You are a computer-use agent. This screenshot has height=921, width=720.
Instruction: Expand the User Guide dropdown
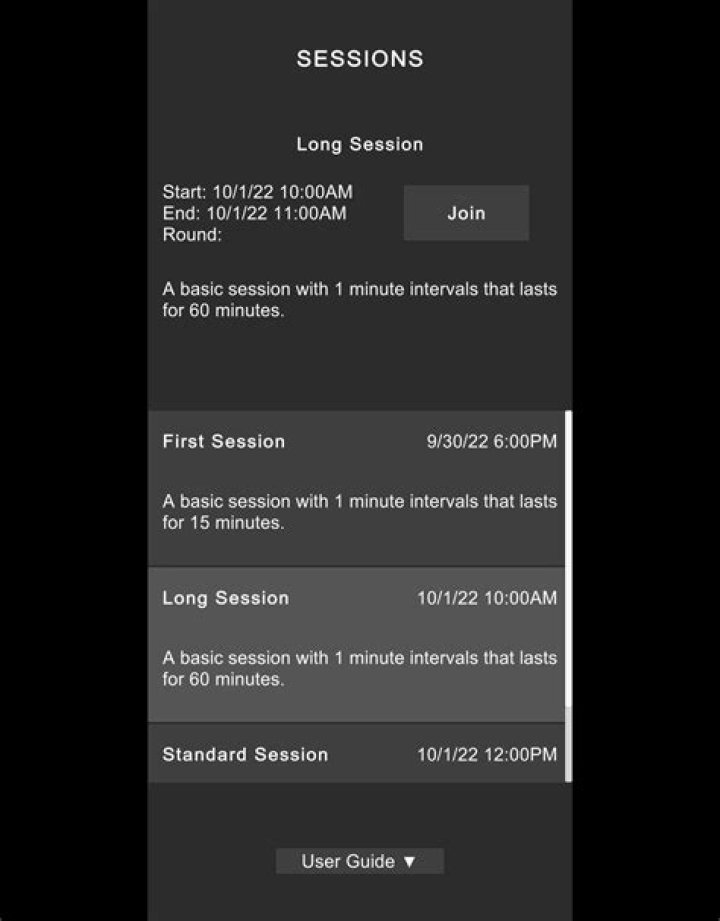click(x=359, y=861)
